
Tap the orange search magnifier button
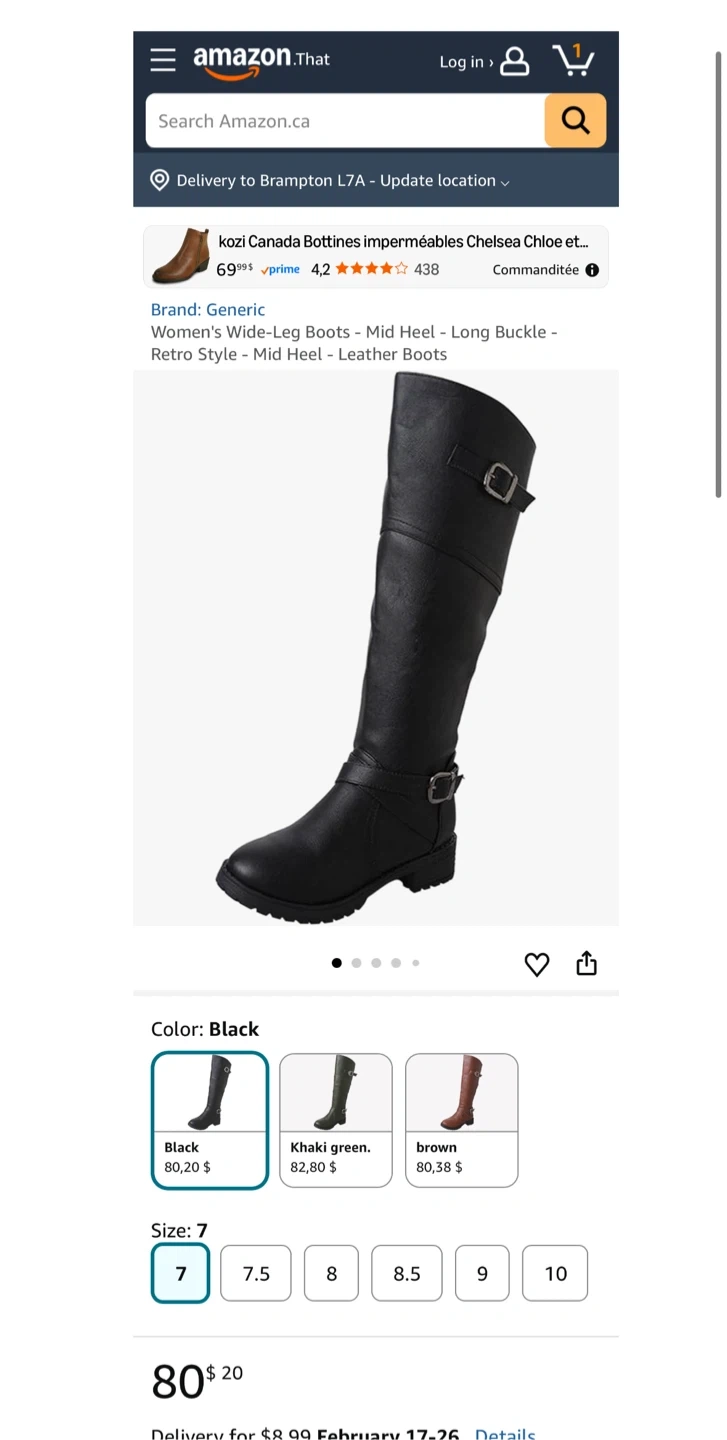pos(575,121)
